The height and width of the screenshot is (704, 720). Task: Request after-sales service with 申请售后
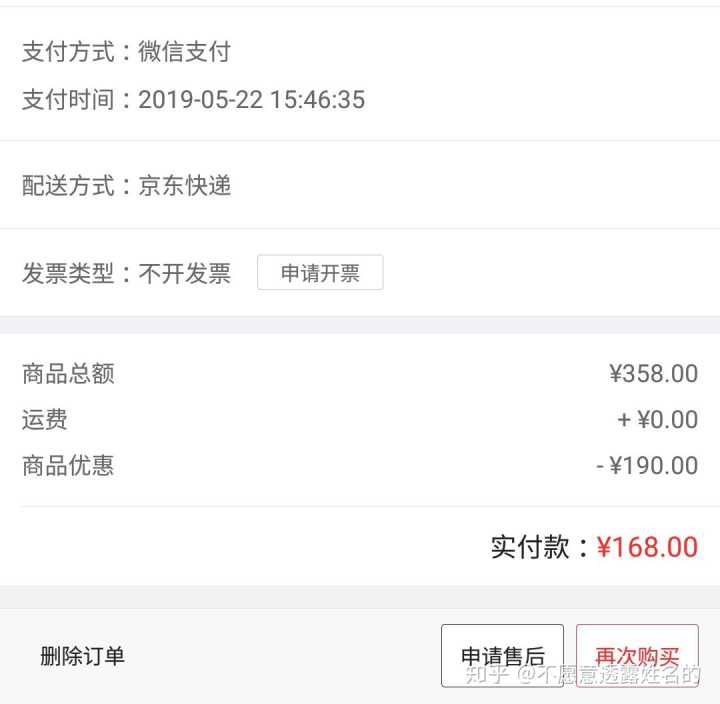click(x=502, y=656)
